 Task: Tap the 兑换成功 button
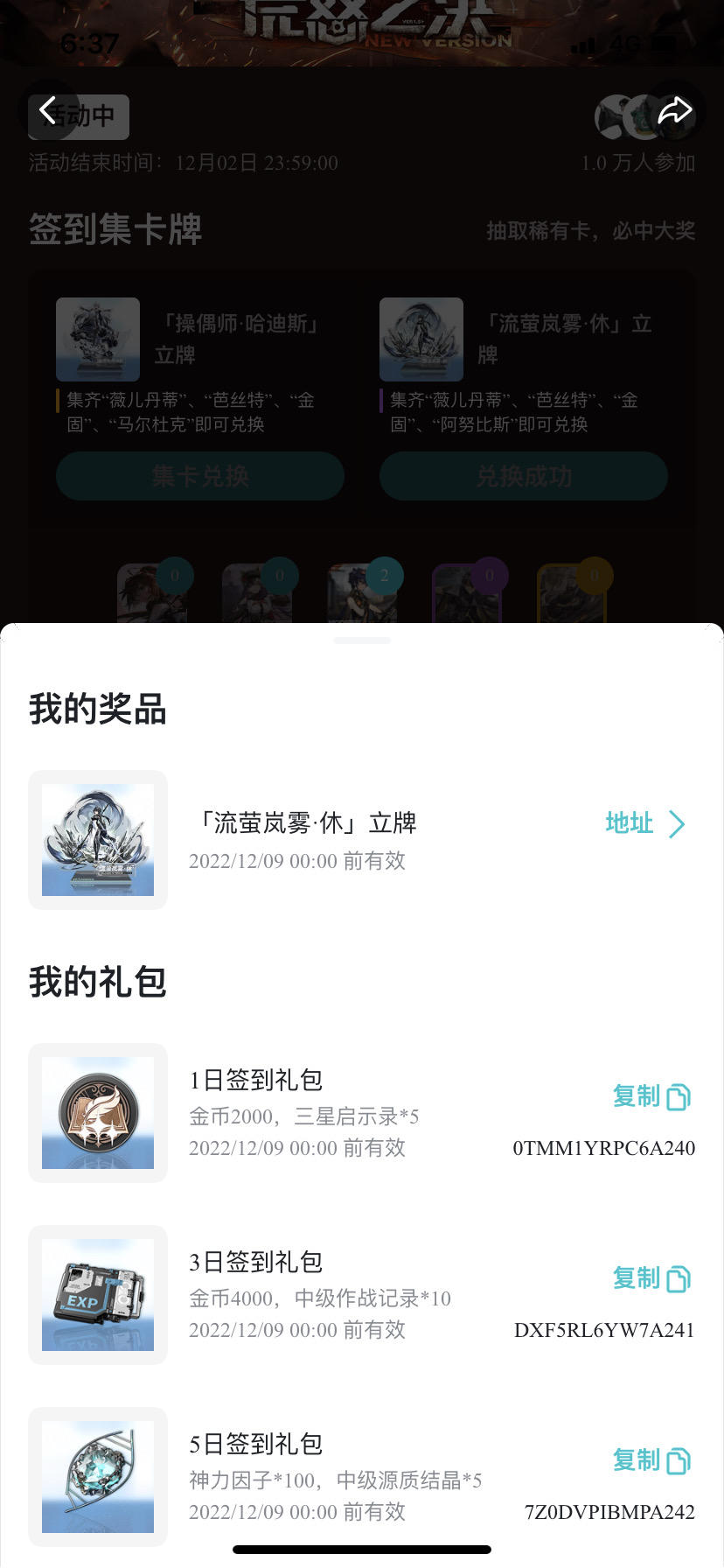[x=523, y=476]
